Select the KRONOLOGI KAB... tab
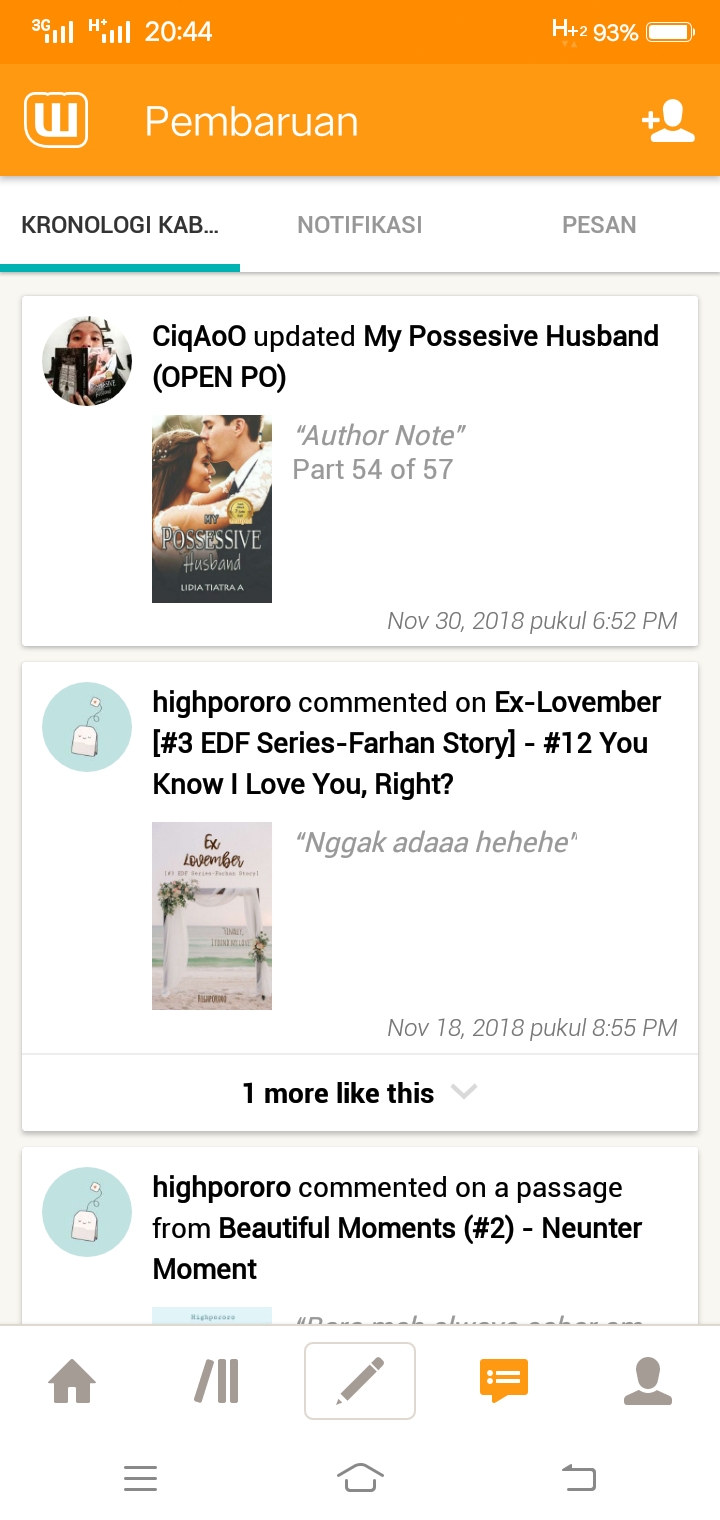The image size is (720, 1520). [x=120, y=225]
